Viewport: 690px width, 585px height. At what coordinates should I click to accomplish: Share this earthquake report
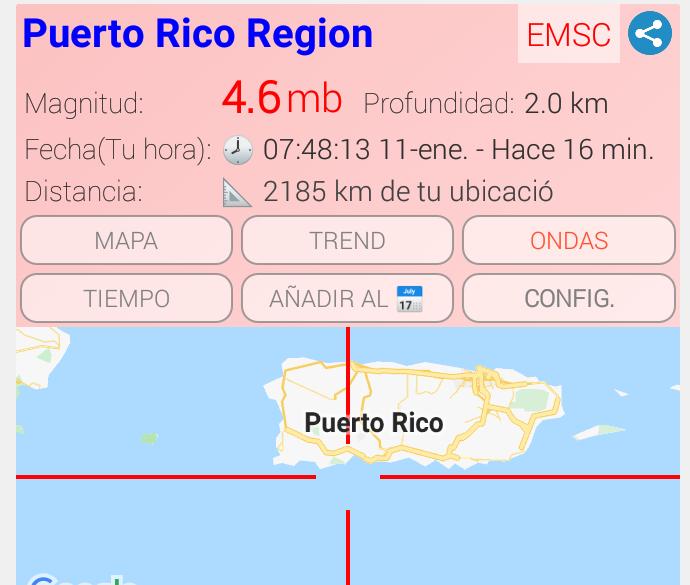[650, 34]
